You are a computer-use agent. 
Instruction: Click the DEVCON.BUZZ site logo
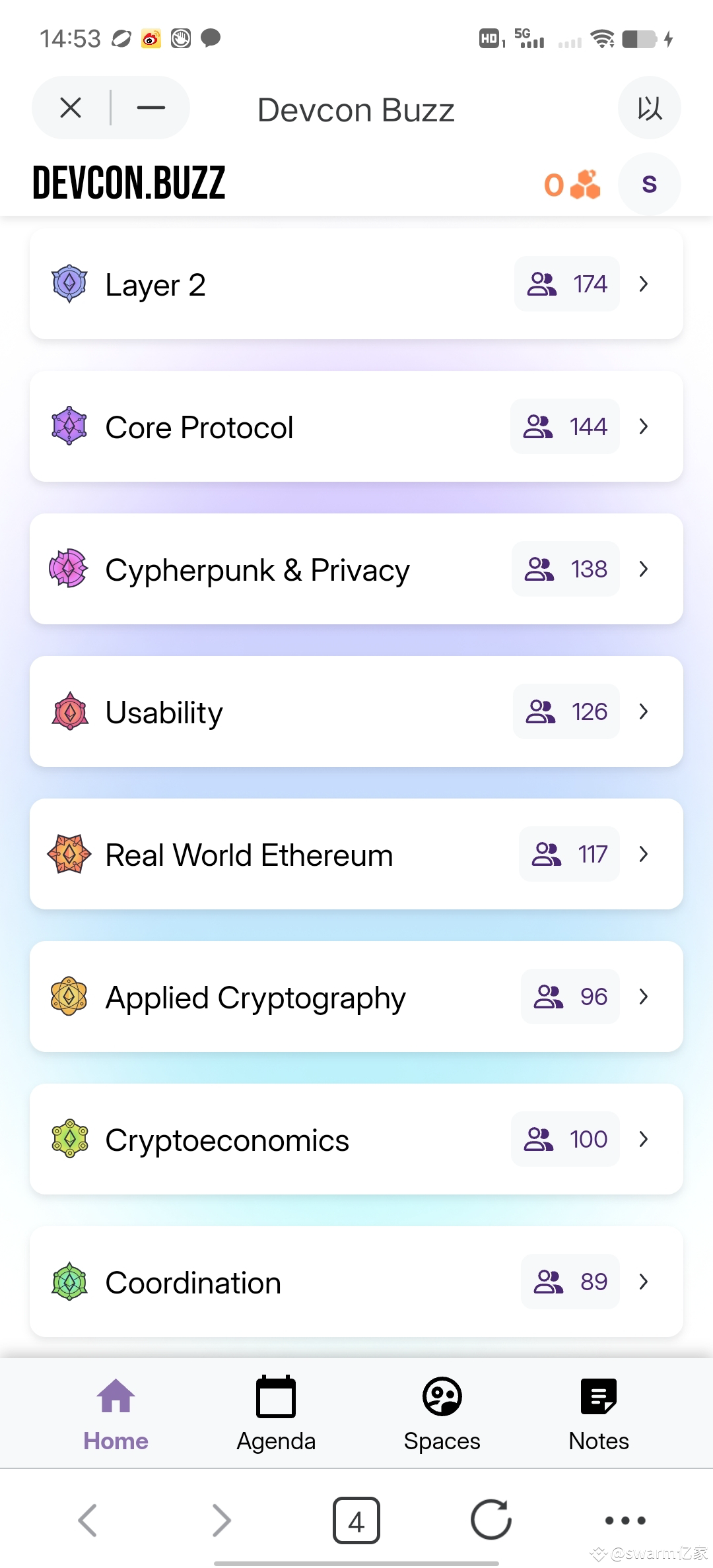click(129, 183)
